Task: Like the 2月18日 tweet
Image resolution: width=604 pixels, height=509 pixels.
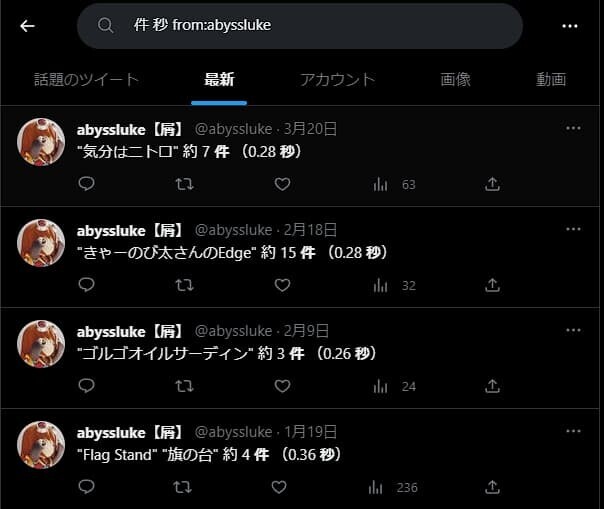Action: 282,285
